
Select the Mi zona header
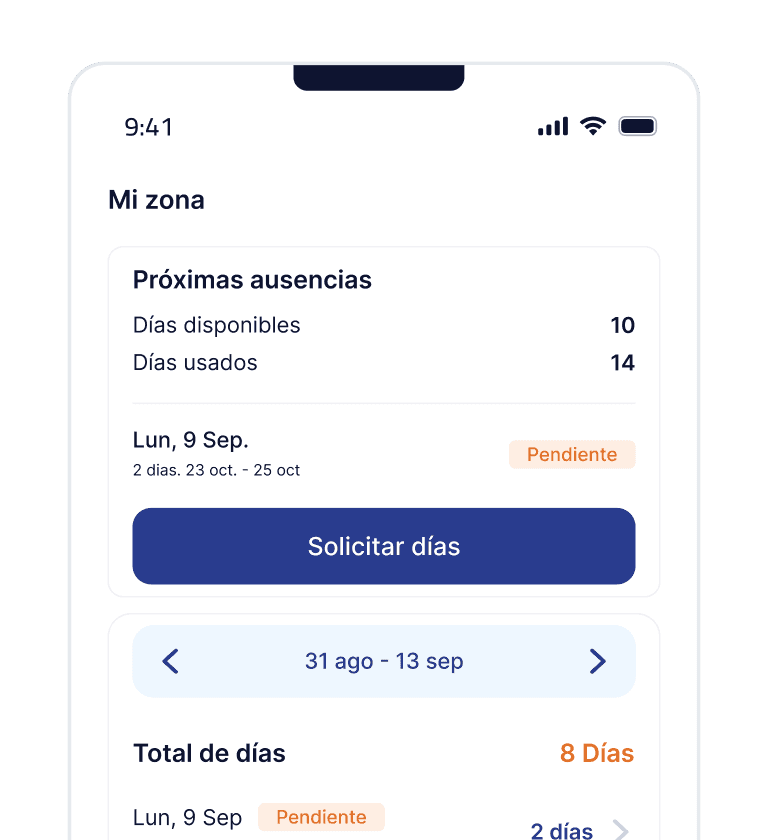click(x=156, y=200)
